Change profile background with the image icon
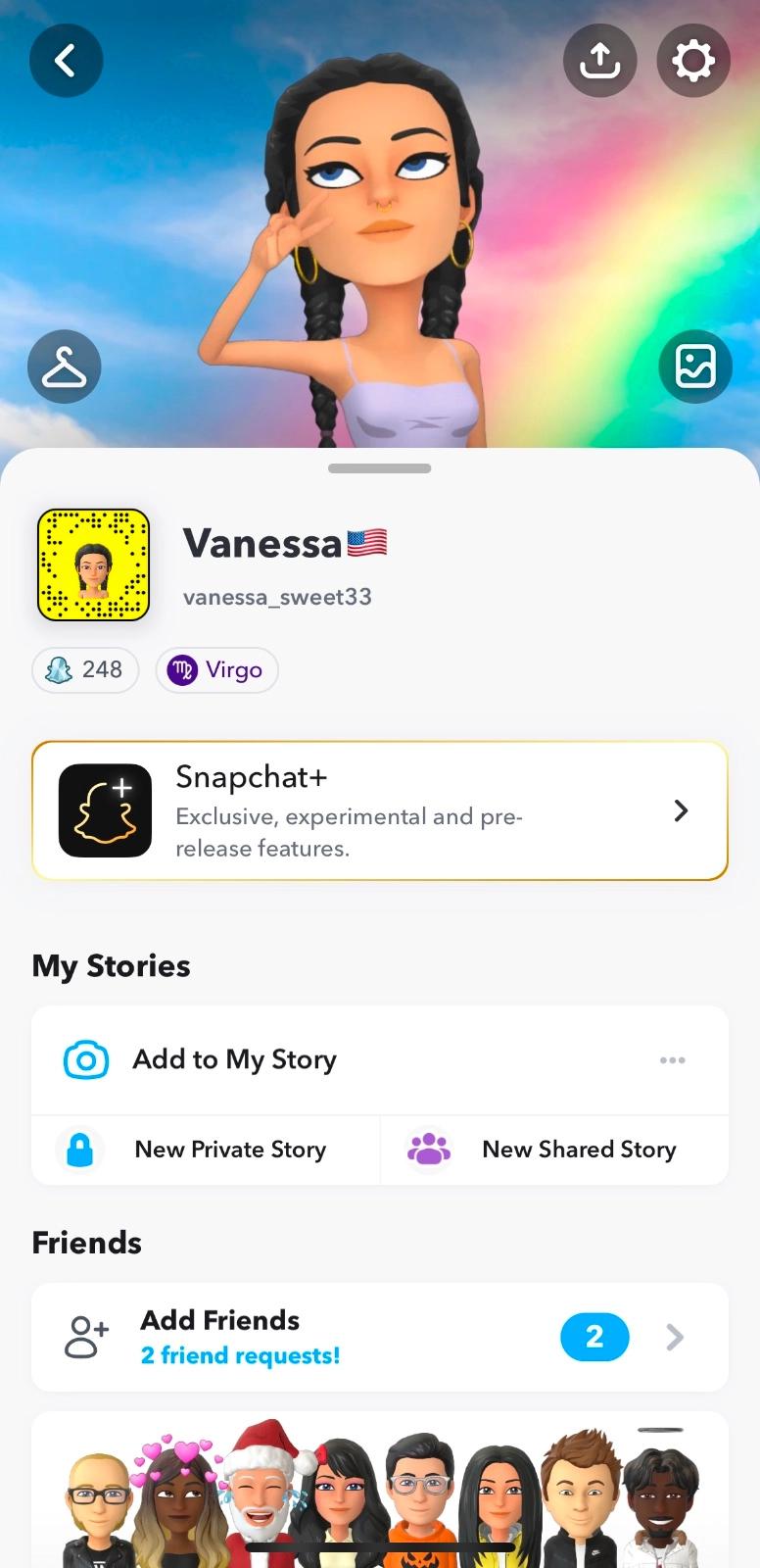Viewport: 760px width, 1568px height. point(695,367)
